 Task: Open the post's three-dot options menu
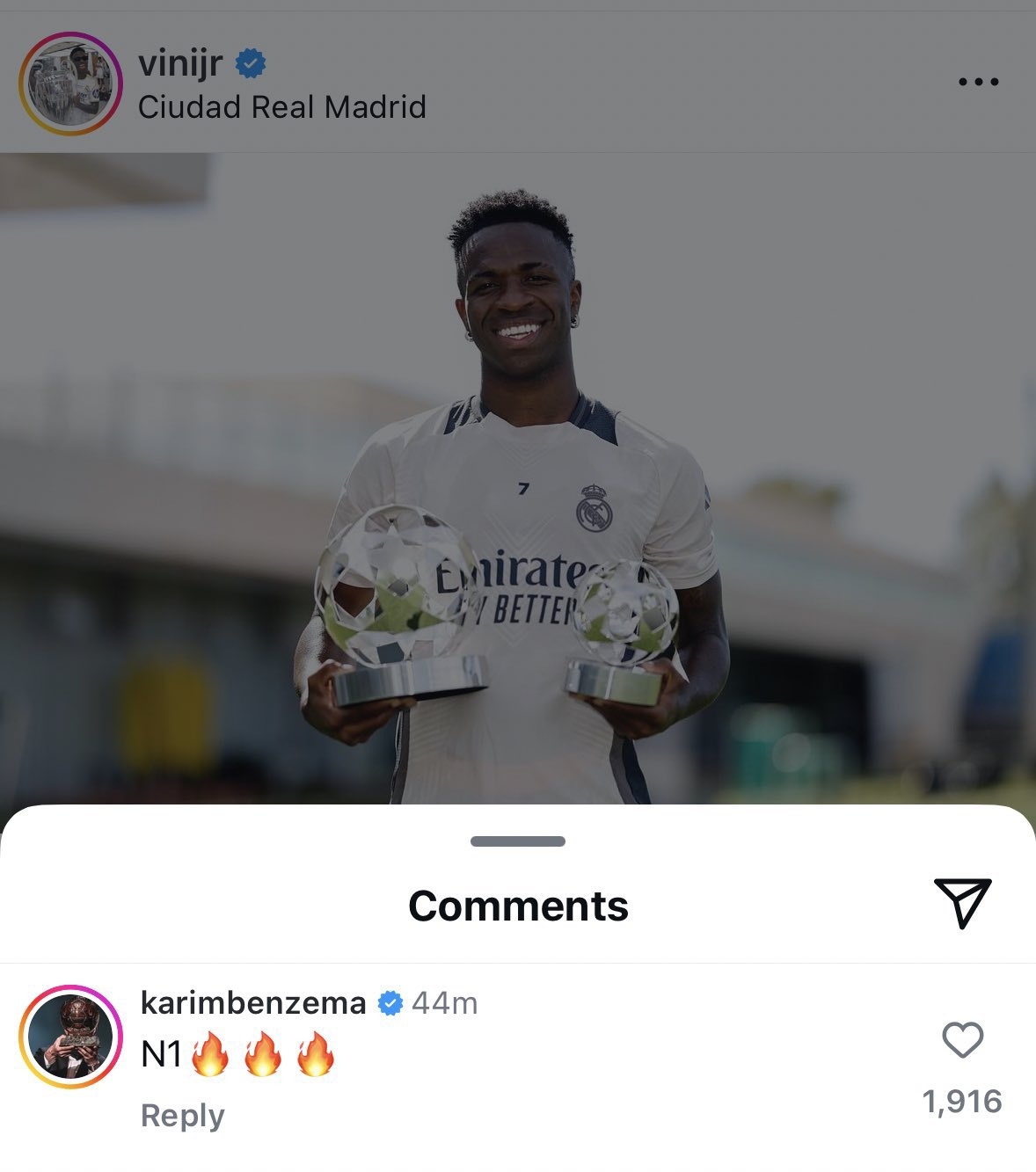(x=978, y=82)
